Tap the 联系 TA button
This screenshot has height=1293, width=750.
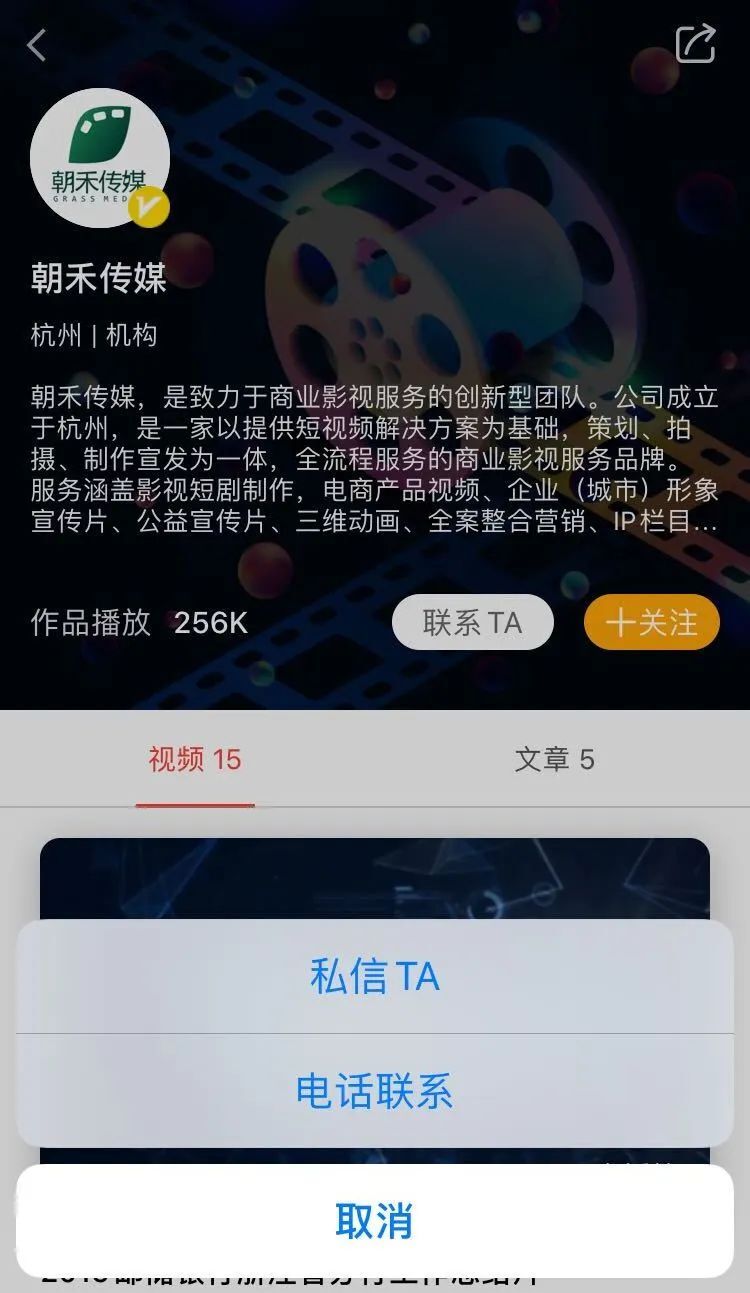click(x=472, y=622)
